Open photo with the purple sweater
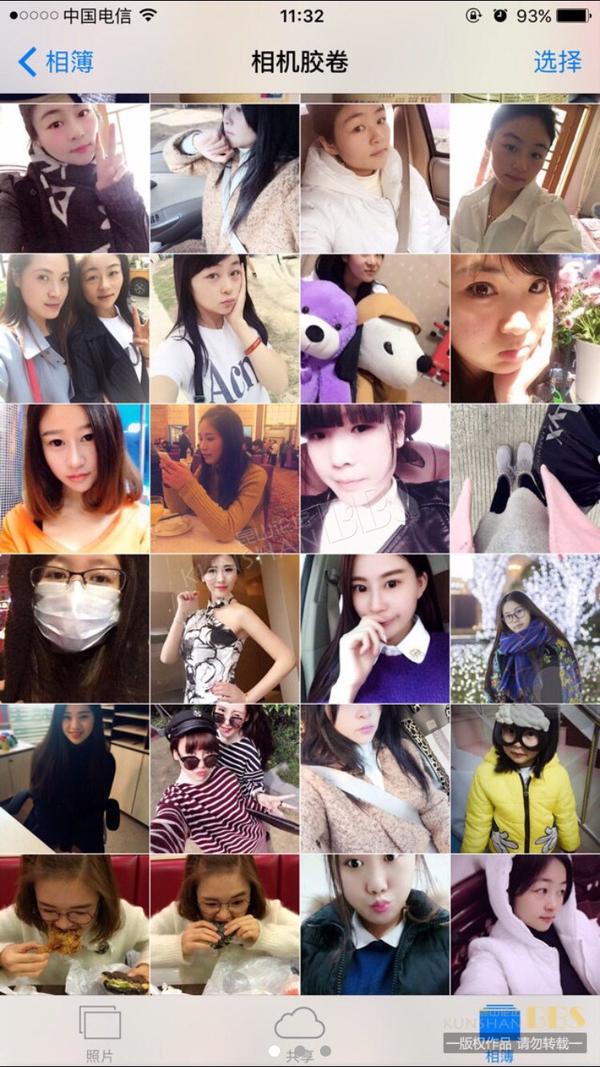This screenshot has height=1067, width=600. (x=374, y=628)
